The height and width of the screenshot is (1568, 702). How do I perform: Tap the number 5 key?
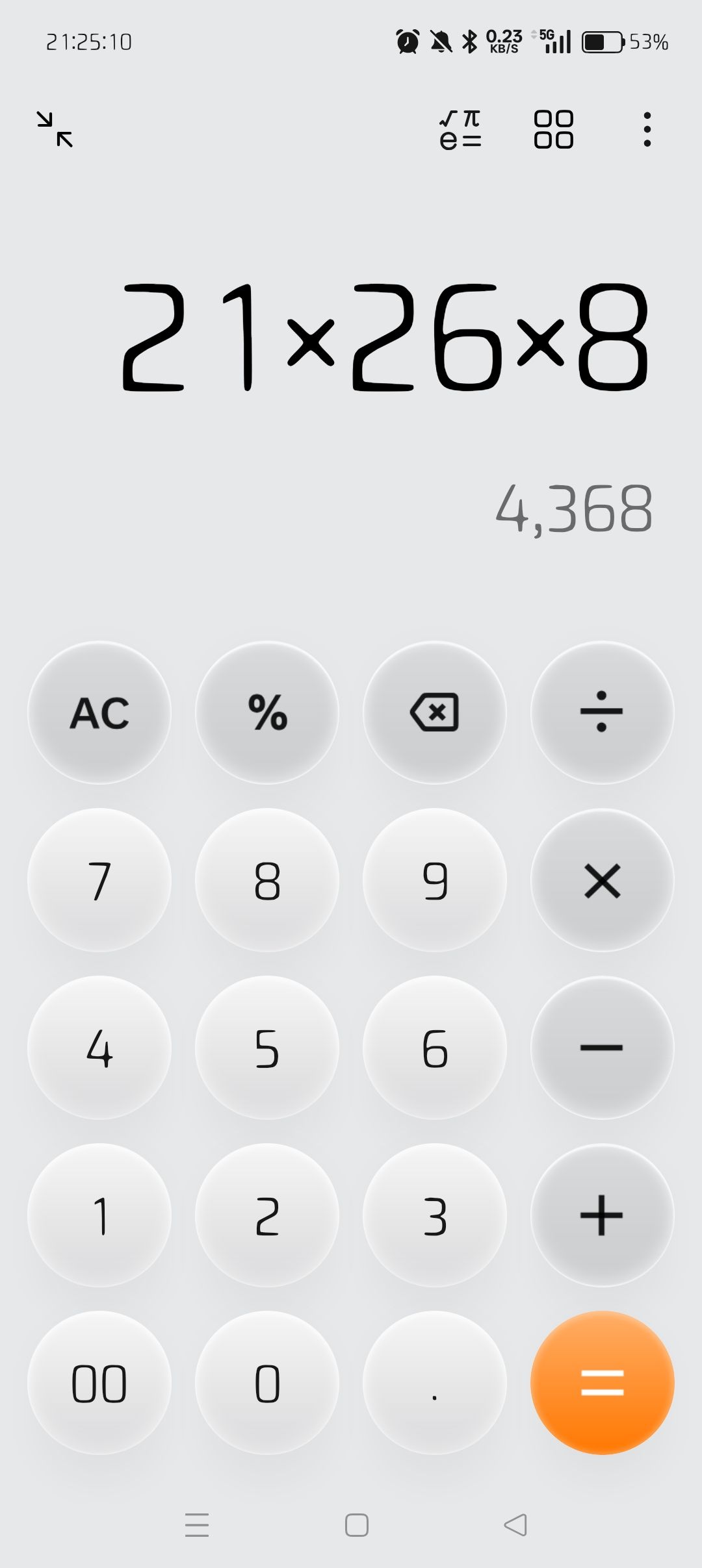(x=267, y=1048)
